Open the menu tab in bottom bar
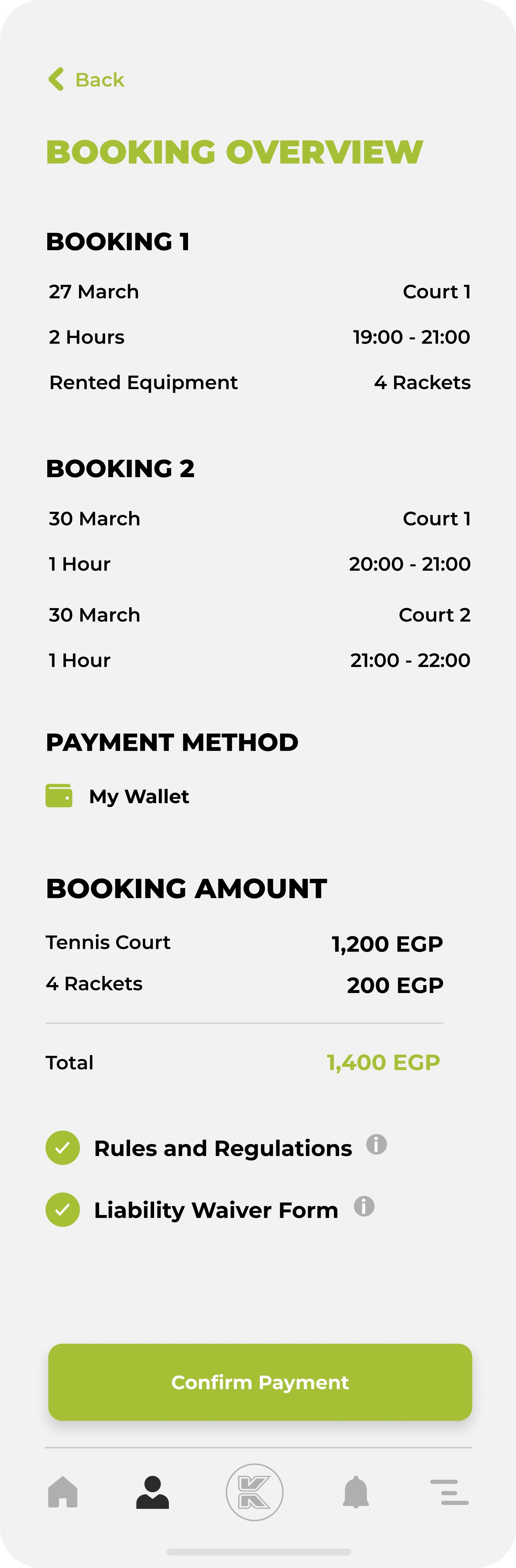The image size is (516, 1568). click(x=449, y=1492)
